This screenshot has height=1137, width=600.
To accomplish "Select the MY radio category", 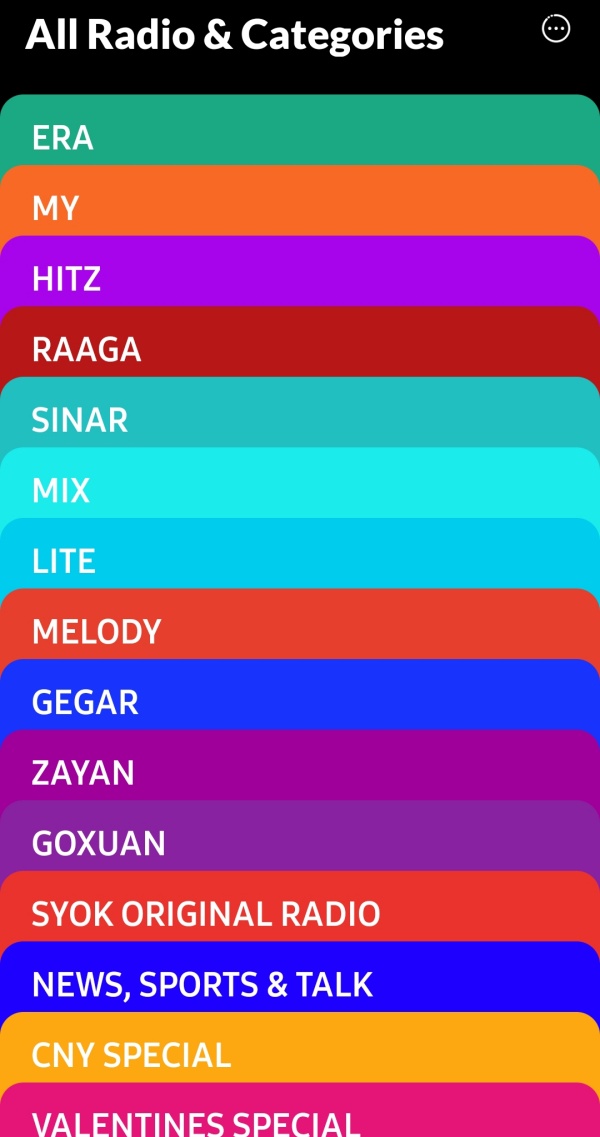I will coord(300,206).
